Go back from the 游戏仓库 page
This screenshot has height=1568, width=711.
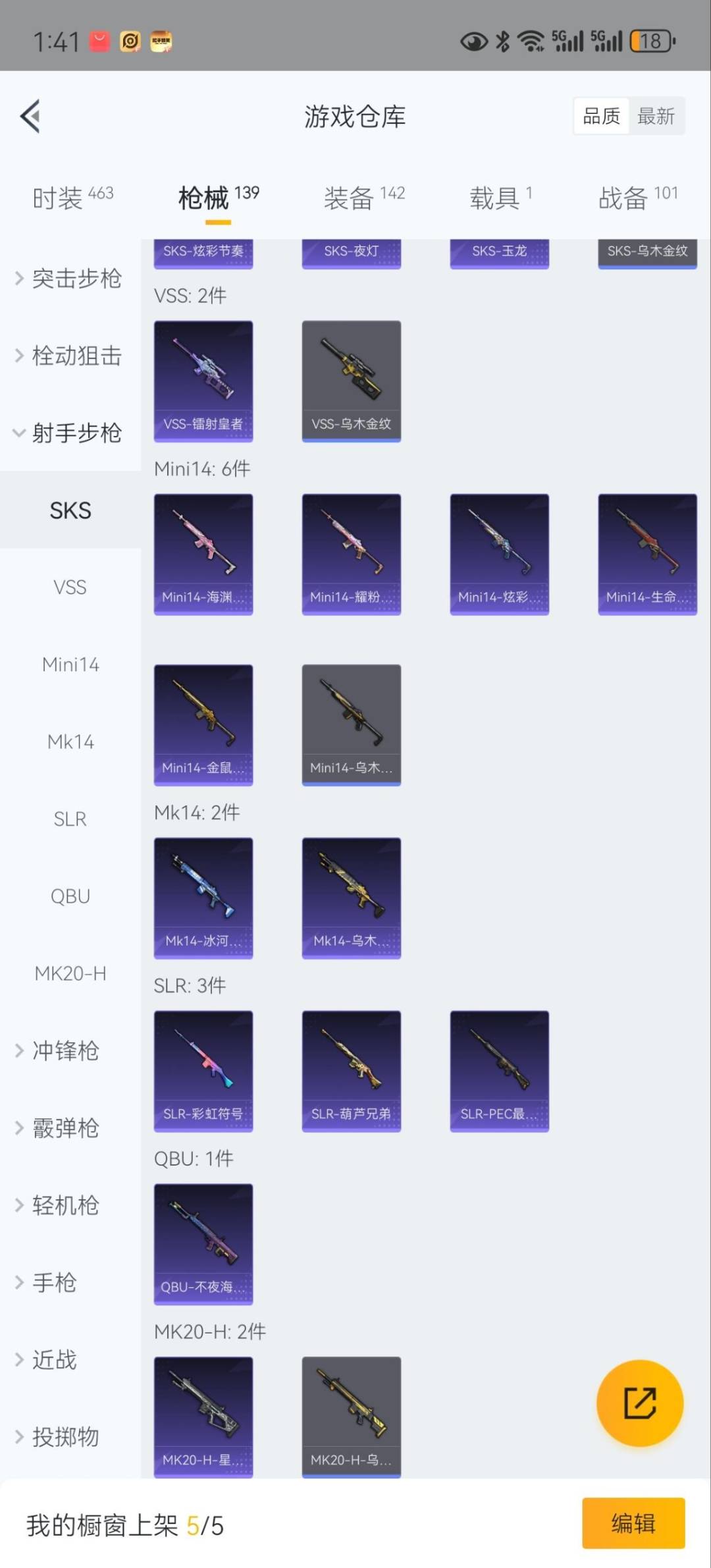30,117
